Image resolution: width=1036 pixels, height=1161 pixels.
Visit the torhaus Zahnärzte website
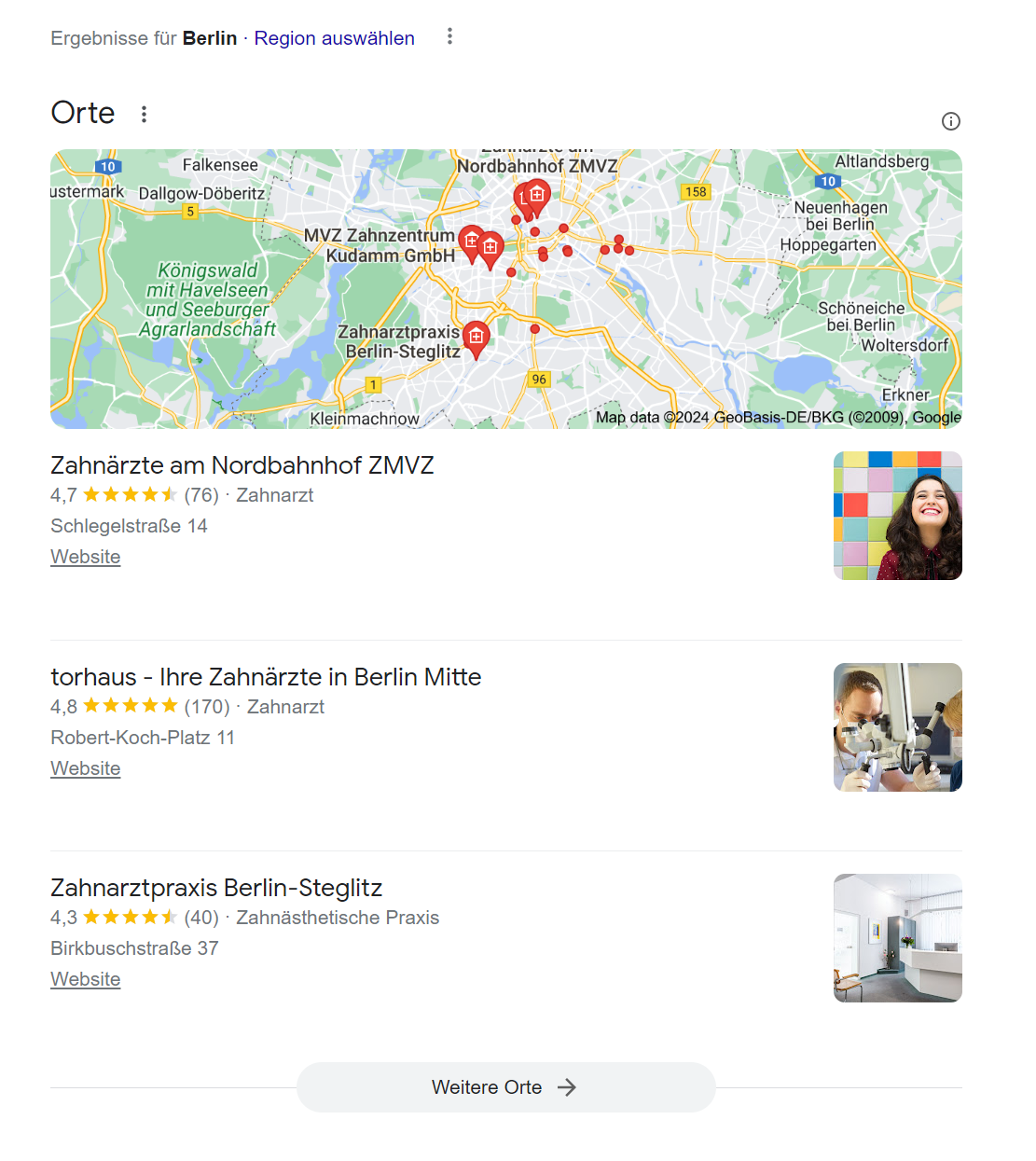(x=85, y=768)
